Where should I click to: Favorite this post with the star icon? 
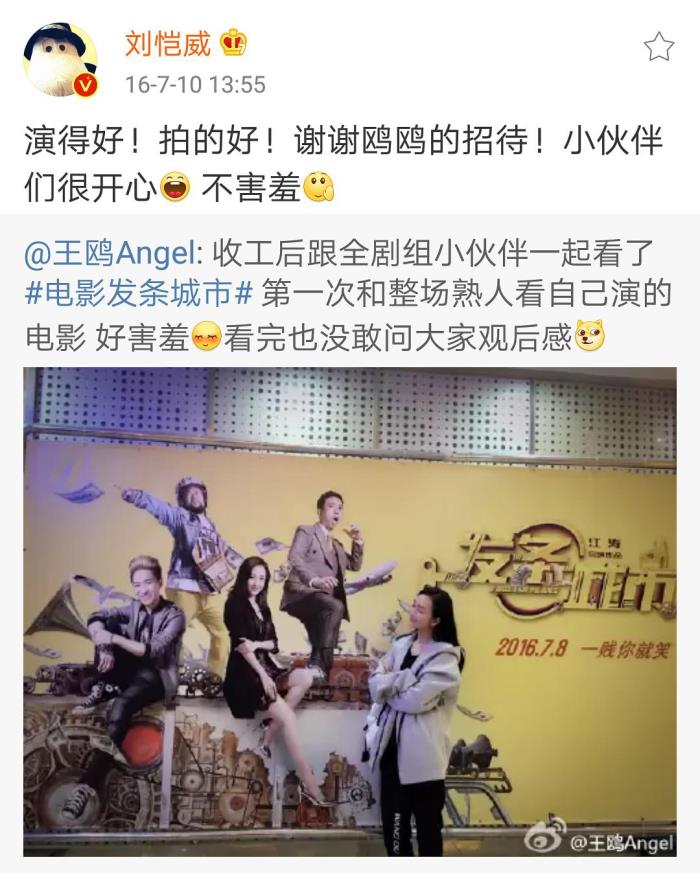[658, 46]
